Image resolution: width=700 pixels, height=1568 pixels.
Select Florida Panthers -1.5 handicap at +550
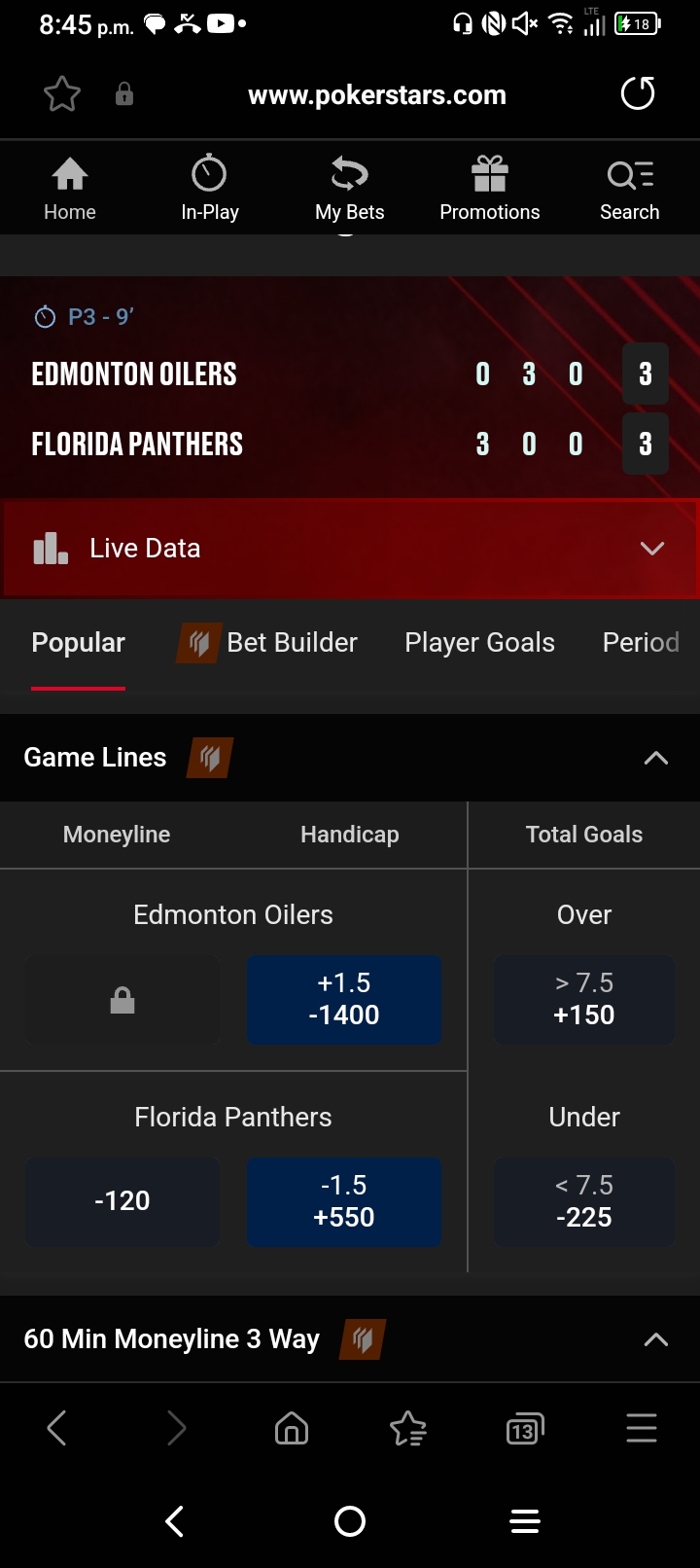344,1202
